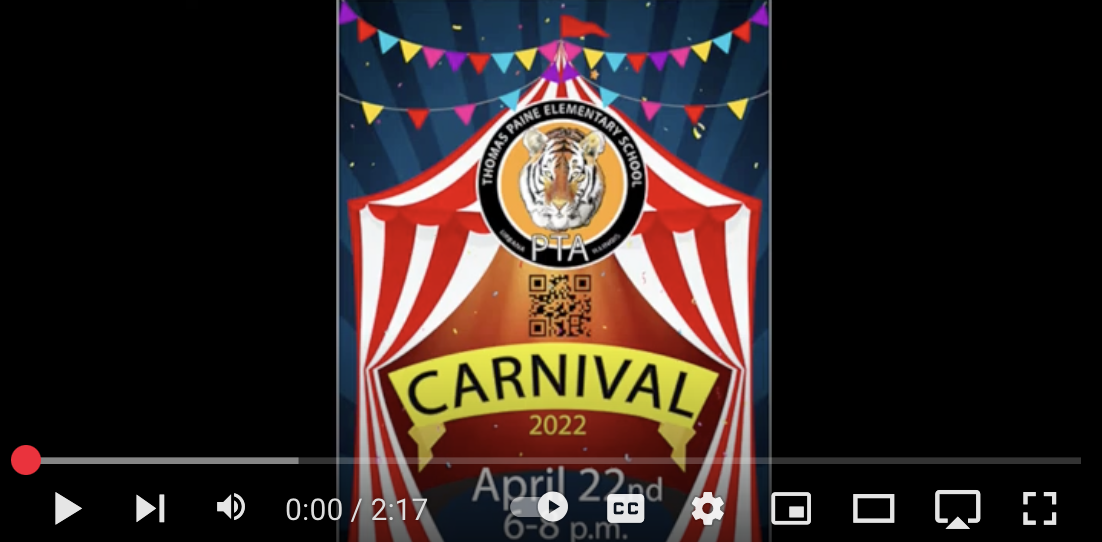This screenshot has height=542, width=1102.
Task: Enable the miniplayer
Action: click(x=791, y=509)
